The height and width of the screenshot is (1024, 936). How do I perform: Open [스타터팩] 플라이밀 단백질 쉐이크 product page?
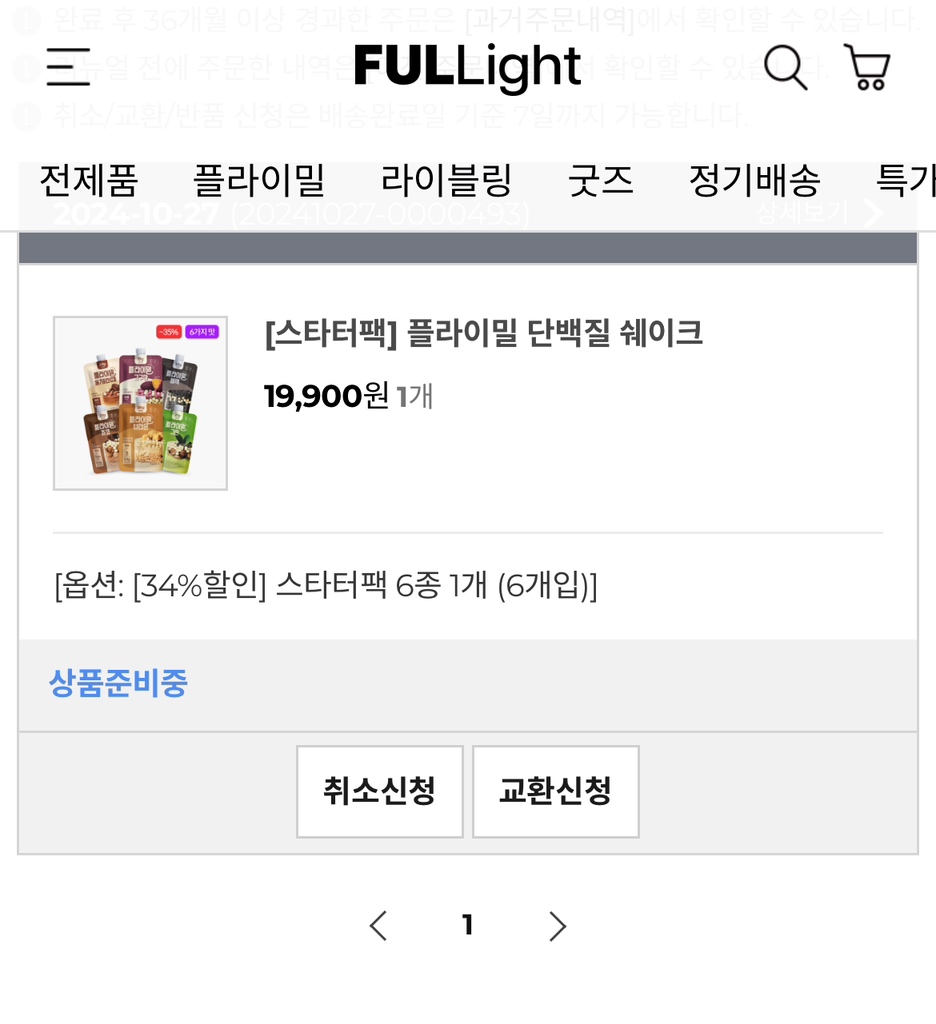(x=484, y=333)
